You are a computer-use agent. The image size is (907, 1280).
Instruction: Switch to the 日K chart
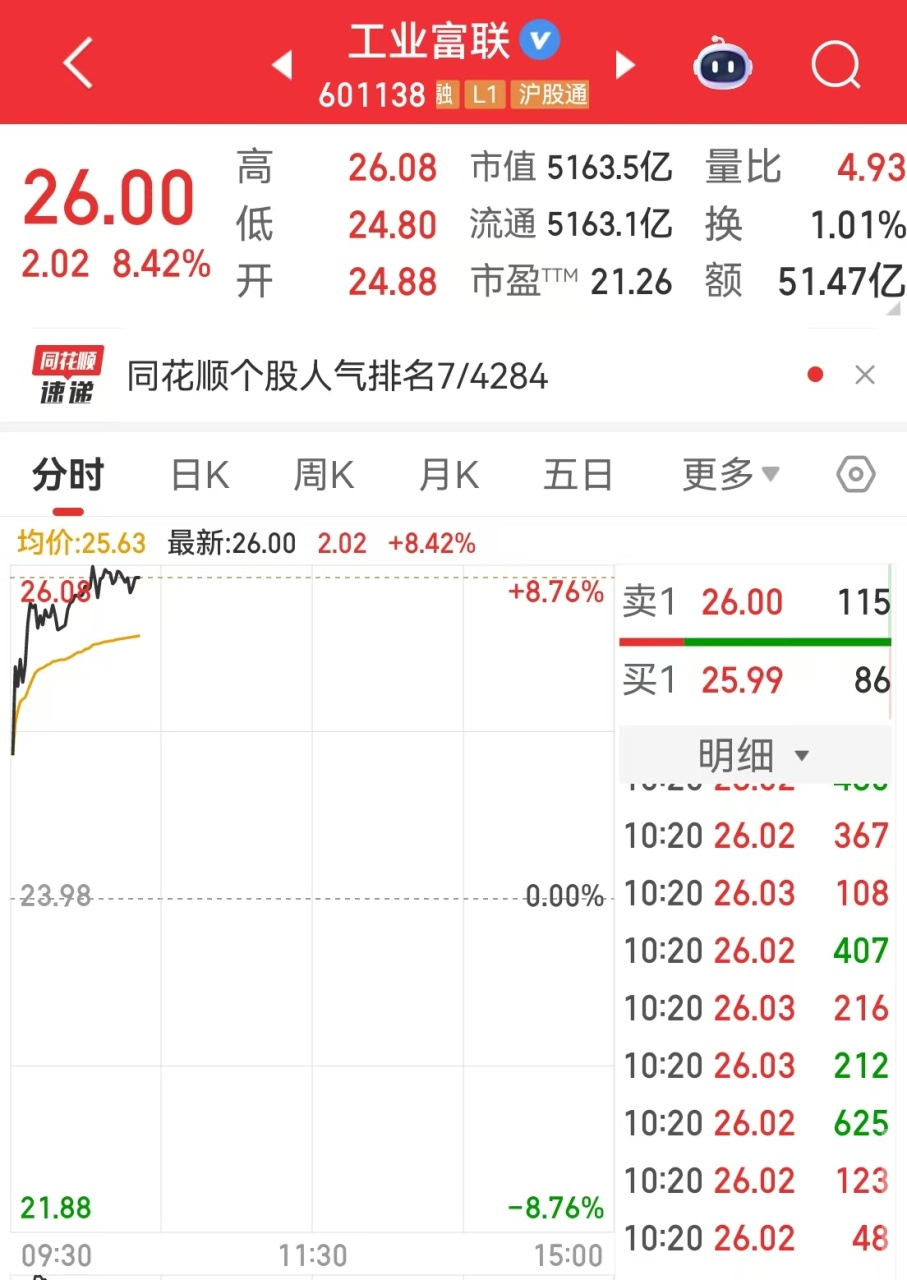(x=200, y=475)
